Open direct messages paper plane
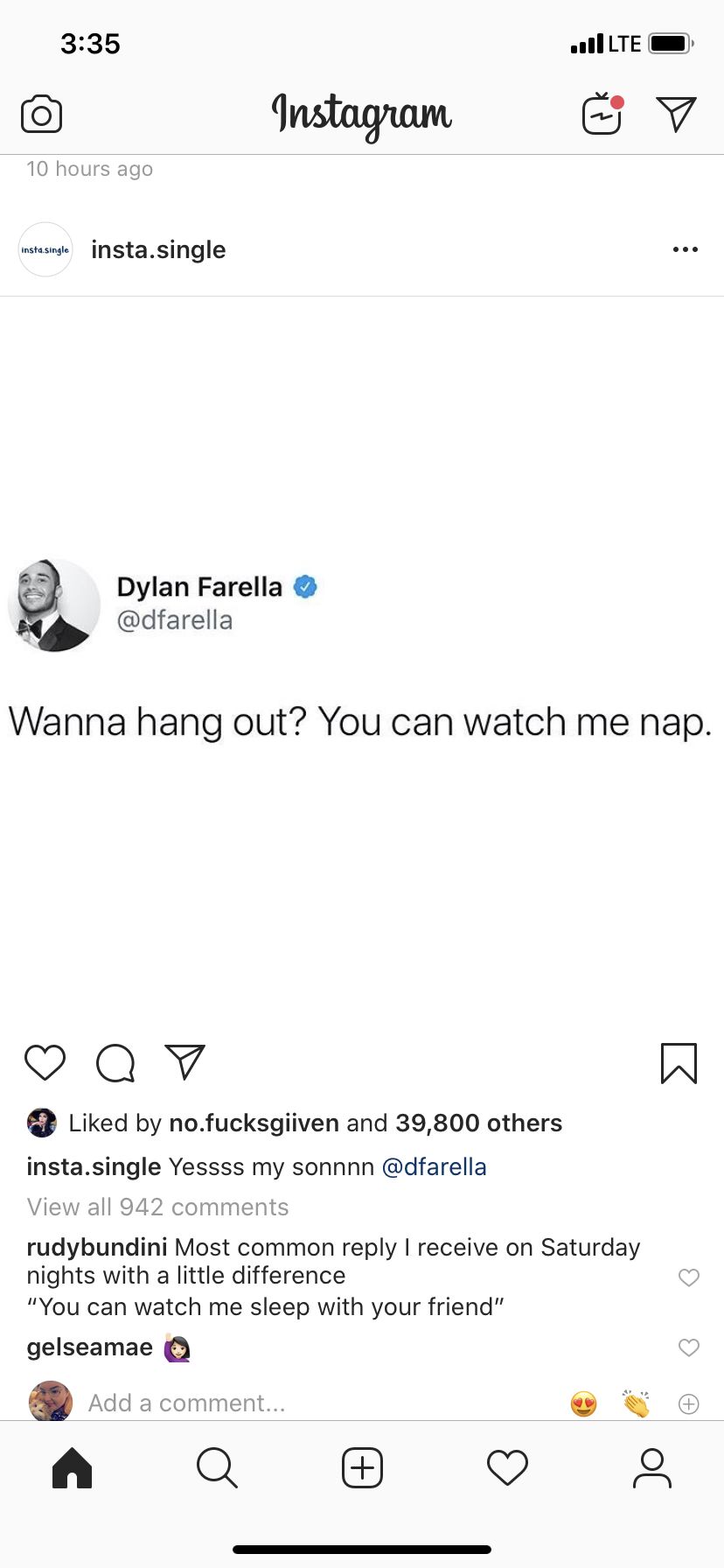 [x=676, y=114]
